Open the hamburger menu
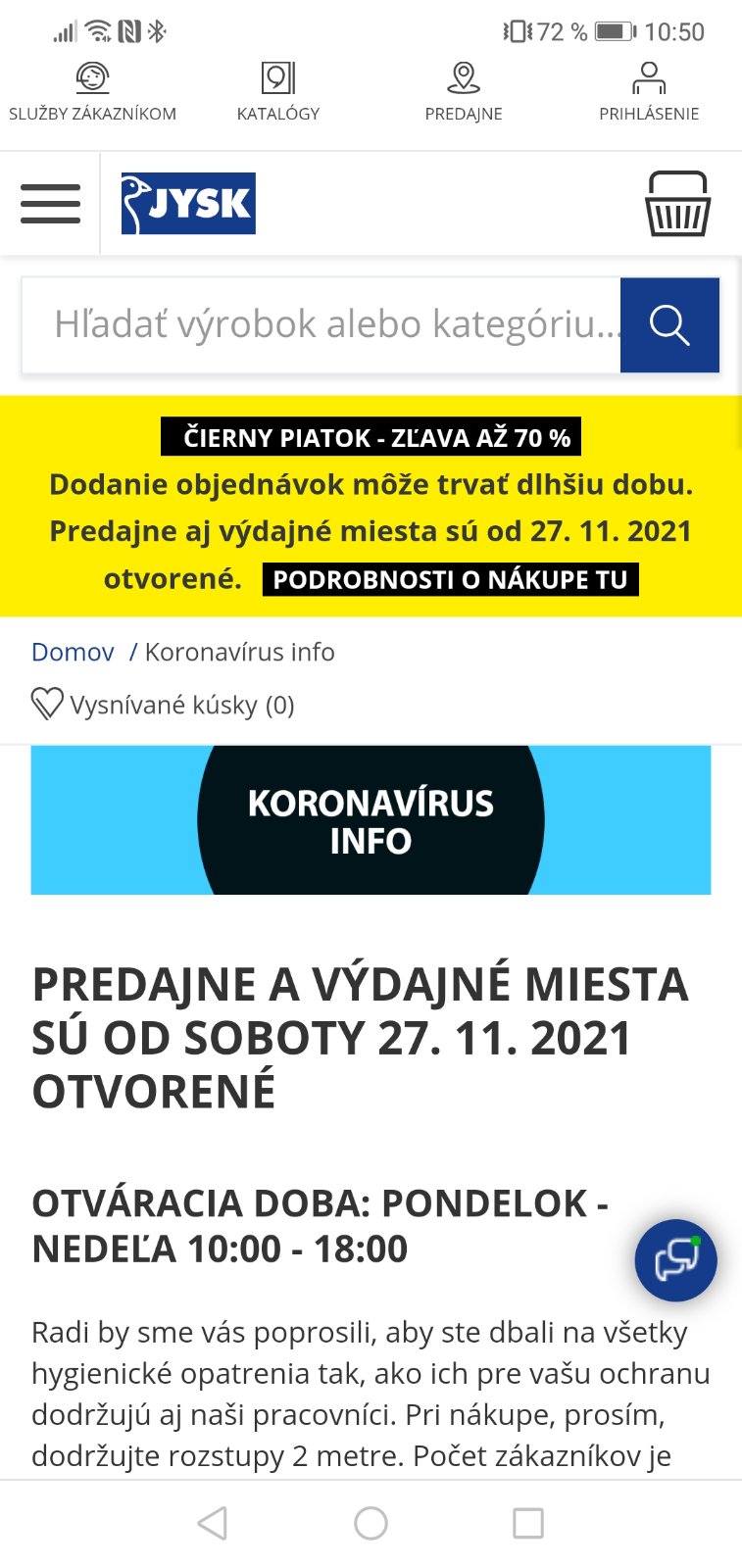742x1568 pixels. tap(50, 204)
